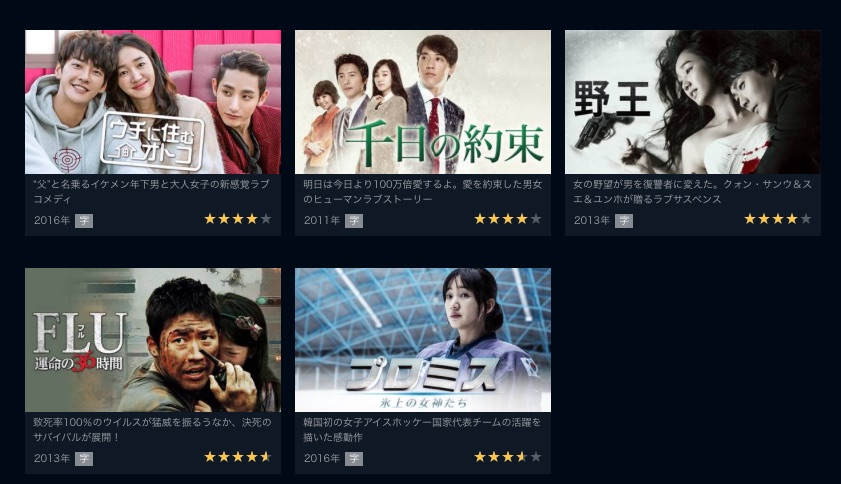This screenshot has width=841, height=484.
Task: Open the プロミス 氷上の女神たち movie card
Action: click(422, 340)
